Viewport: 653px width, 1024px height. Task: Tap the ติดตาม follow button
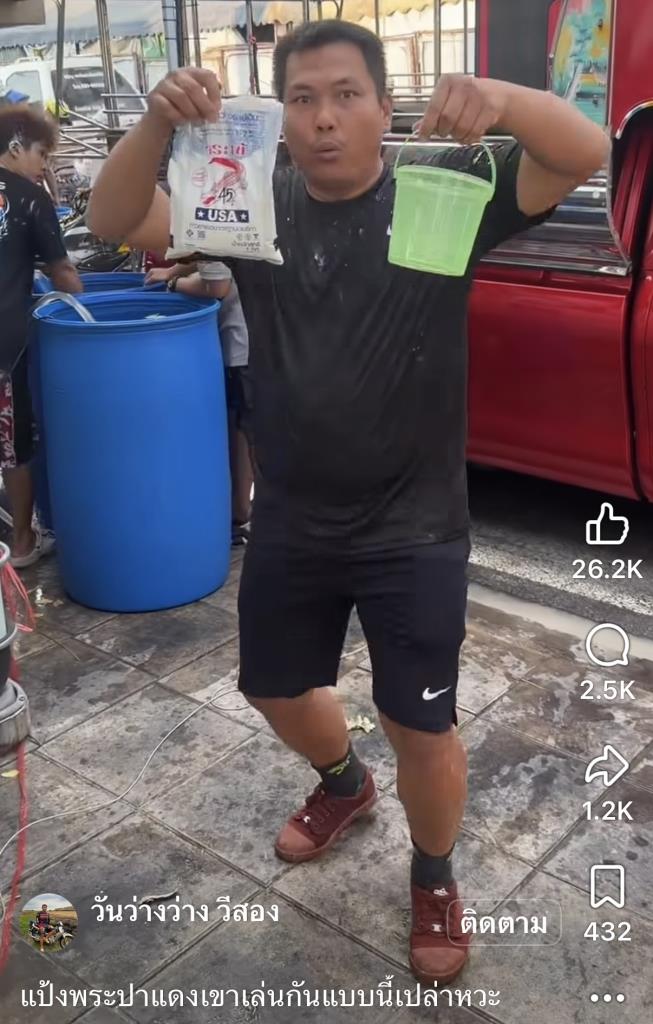504,922
